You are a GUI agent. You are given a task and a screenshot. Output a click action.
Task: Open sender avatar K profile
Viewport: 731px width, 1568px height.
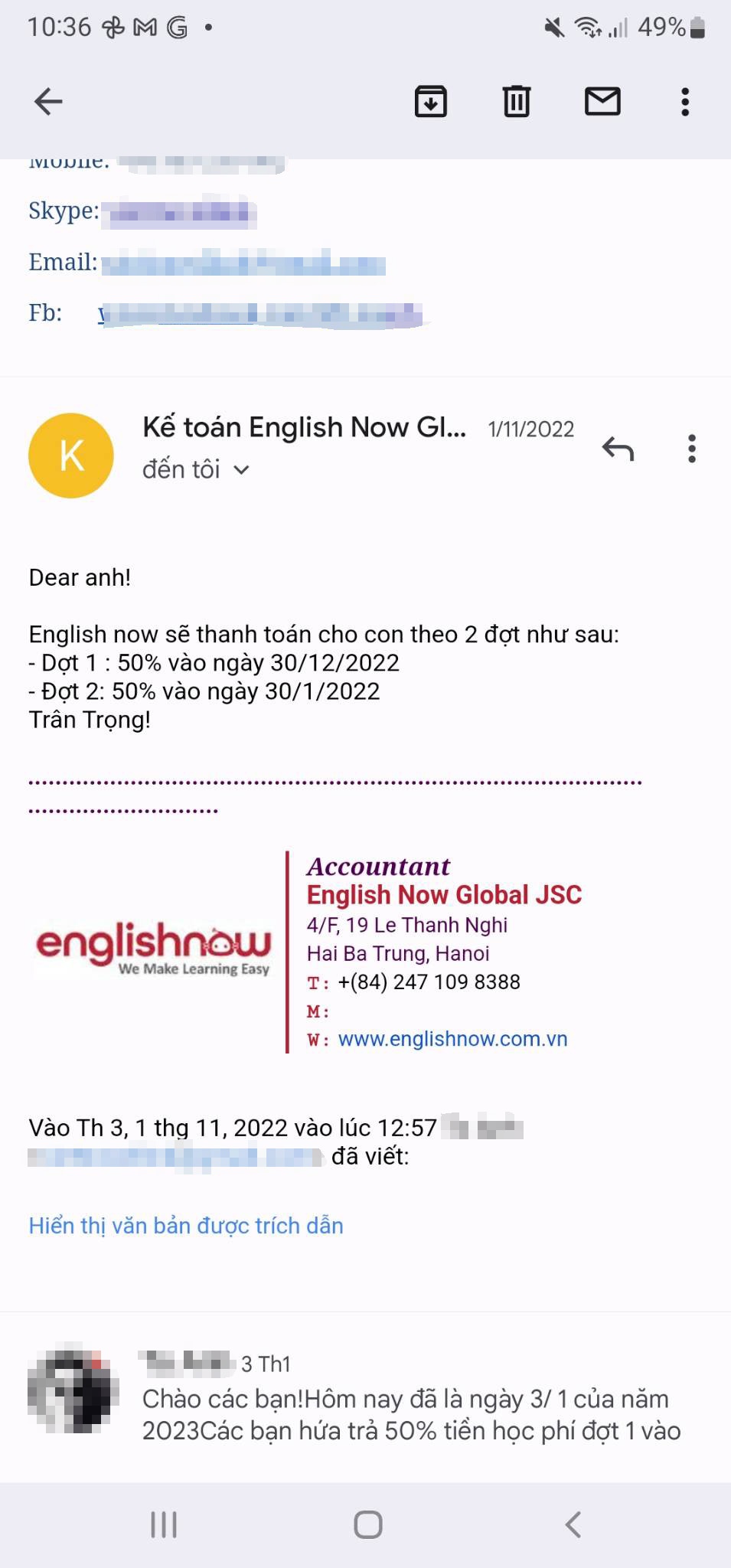click(71, 456)
